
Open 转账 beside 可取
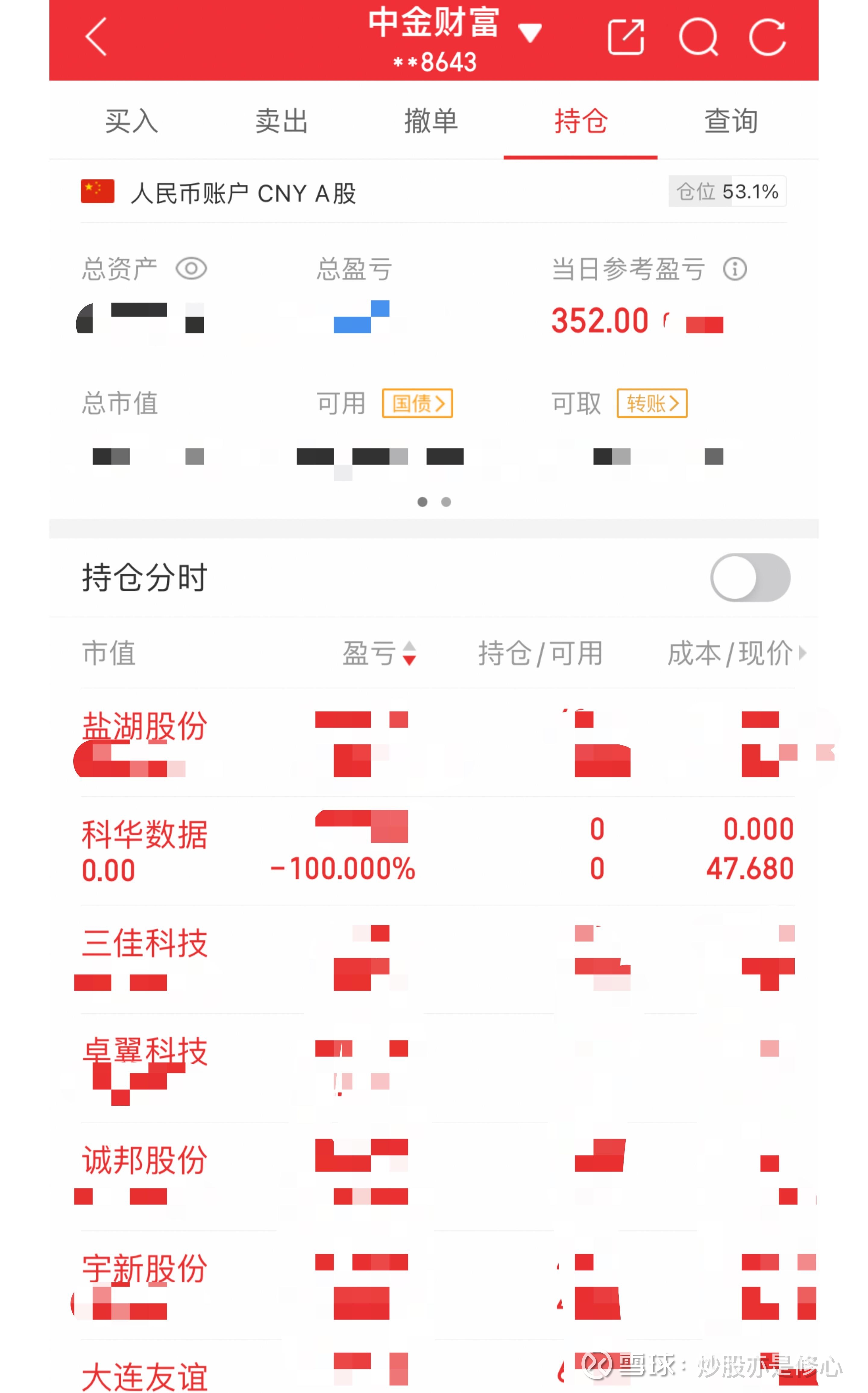(652, 403)
